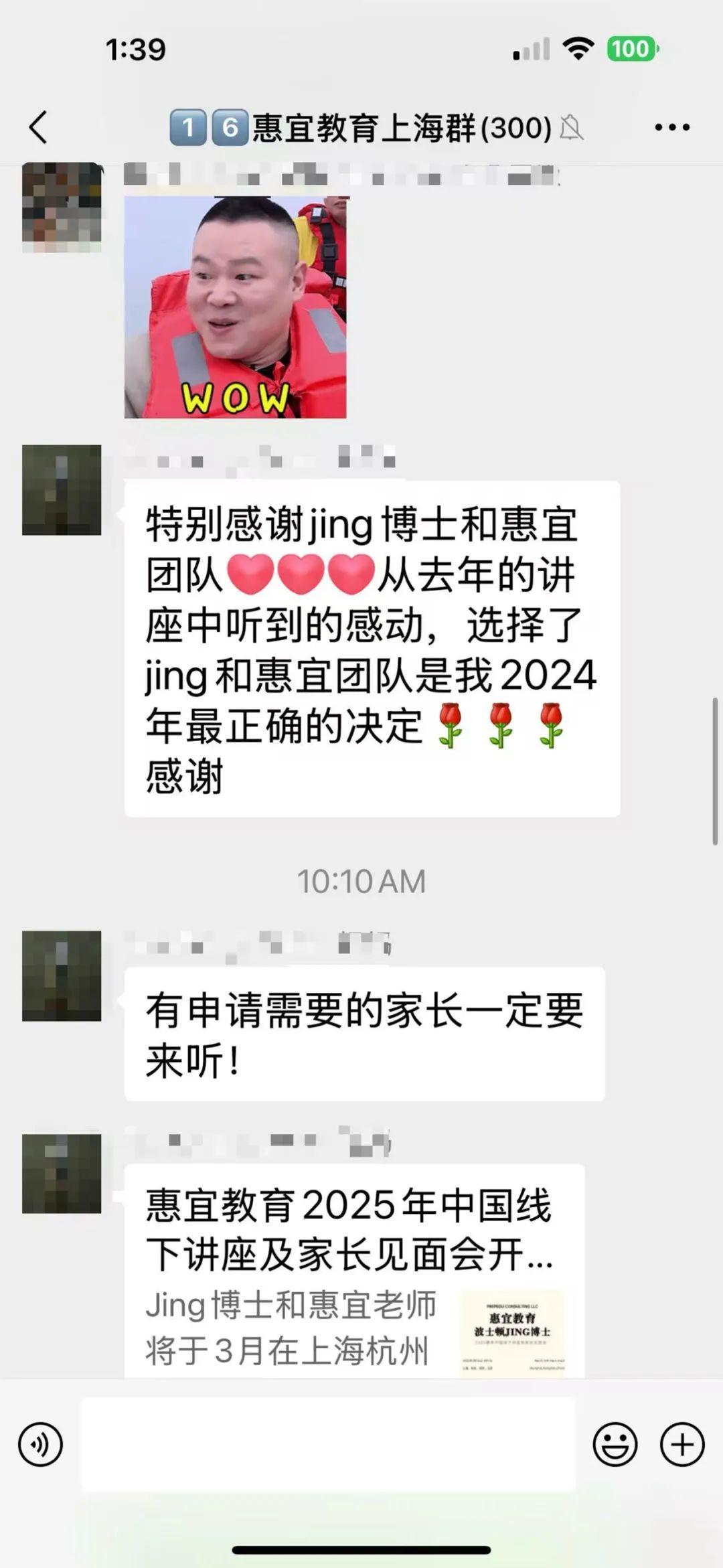This screenshot has height=1568, width=723.
Task: Tap the message text input box
Action: [328, 1444]
